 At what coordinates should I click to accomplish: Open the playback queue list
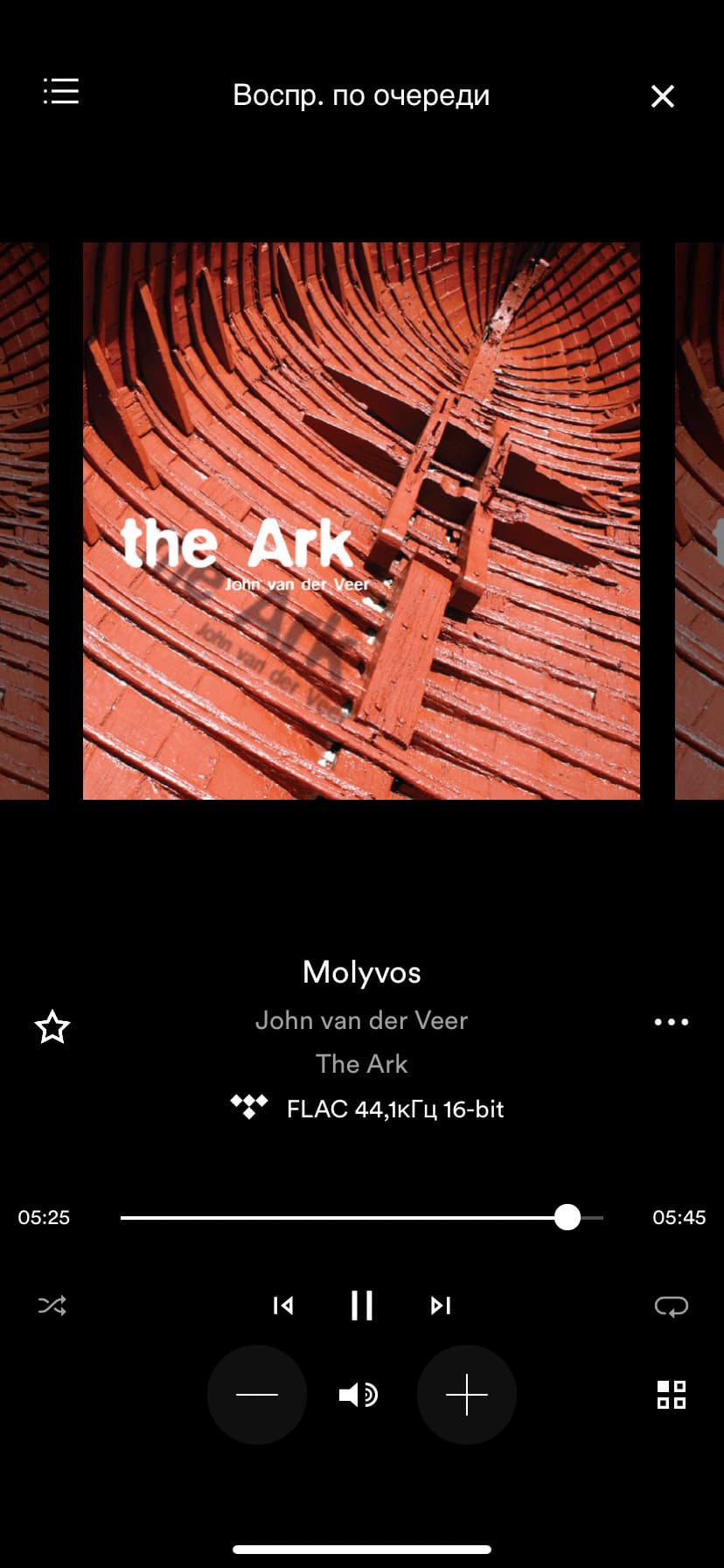pos(61,92)
